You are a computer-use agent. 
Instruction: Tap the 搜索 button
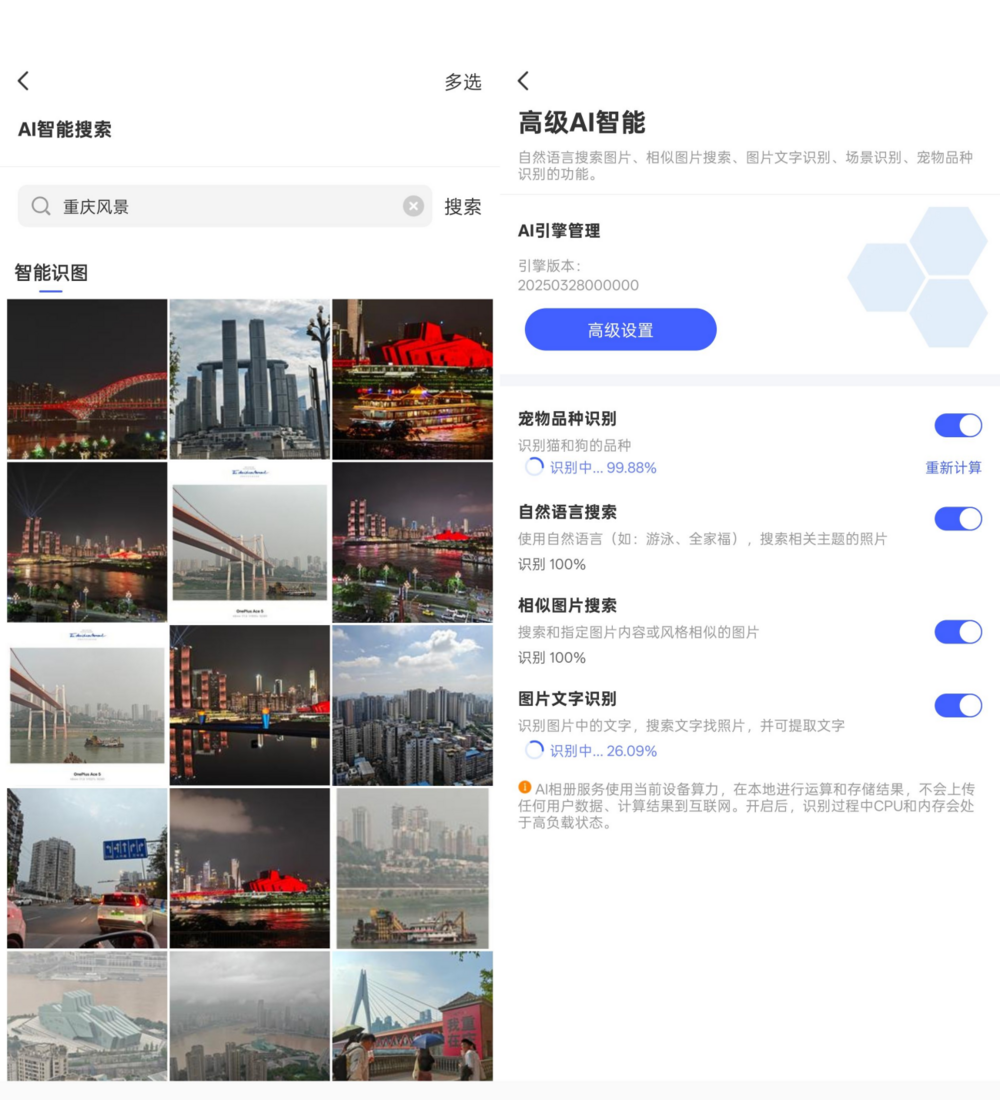coord(463,207)
